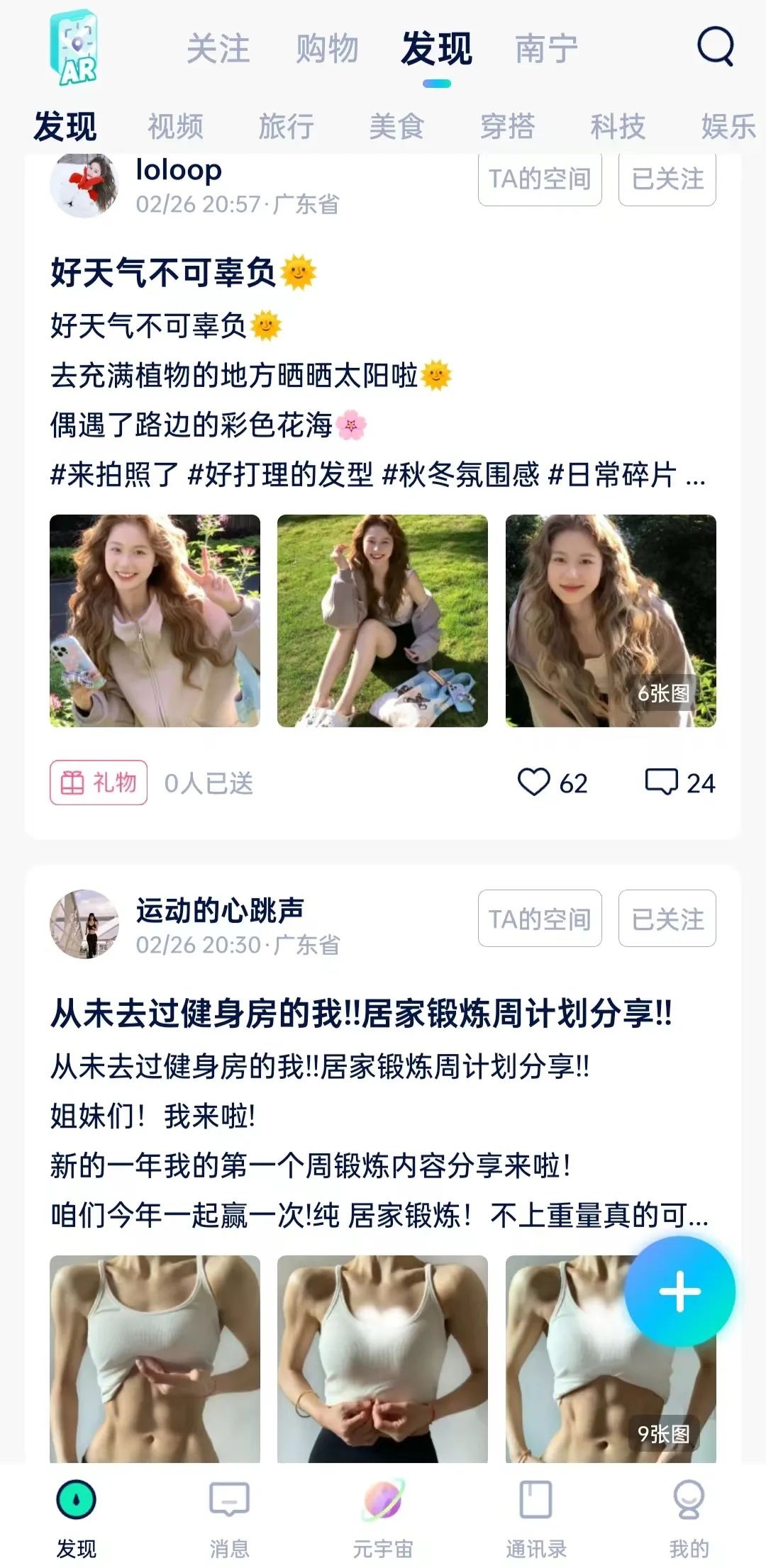The height and width of the screenshot is (1568, 766).
Task: Select the 视频 category
Action: [x=175, y=126]
